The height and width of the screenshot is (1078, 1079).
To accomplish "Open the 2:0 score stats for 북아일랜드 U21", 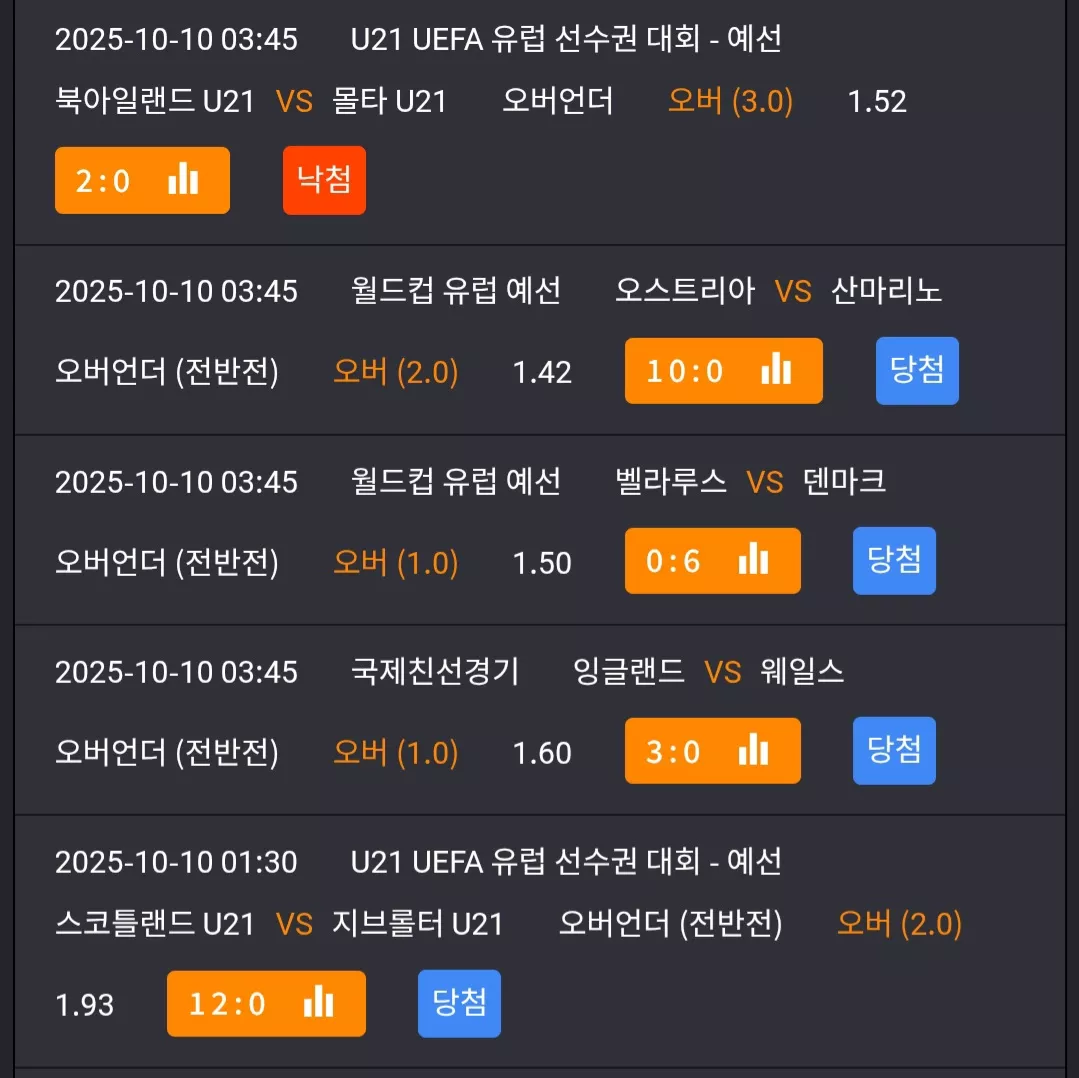I will pos(142,180).
